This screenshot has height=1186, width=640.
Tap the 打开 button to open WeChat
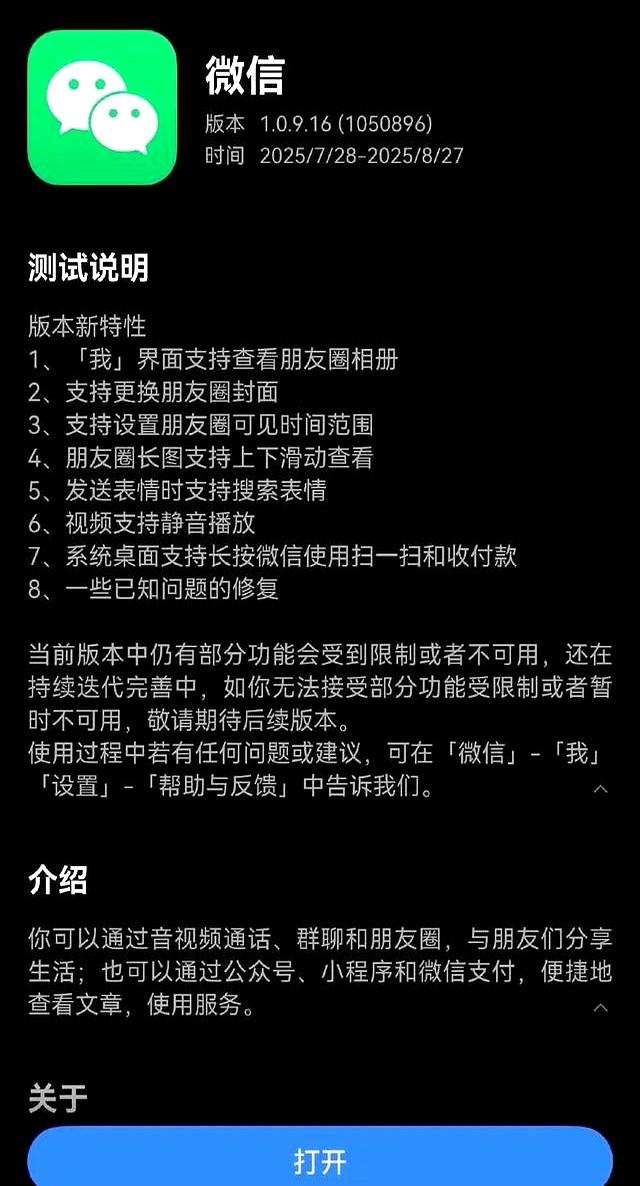click(x=320, y=1160)
